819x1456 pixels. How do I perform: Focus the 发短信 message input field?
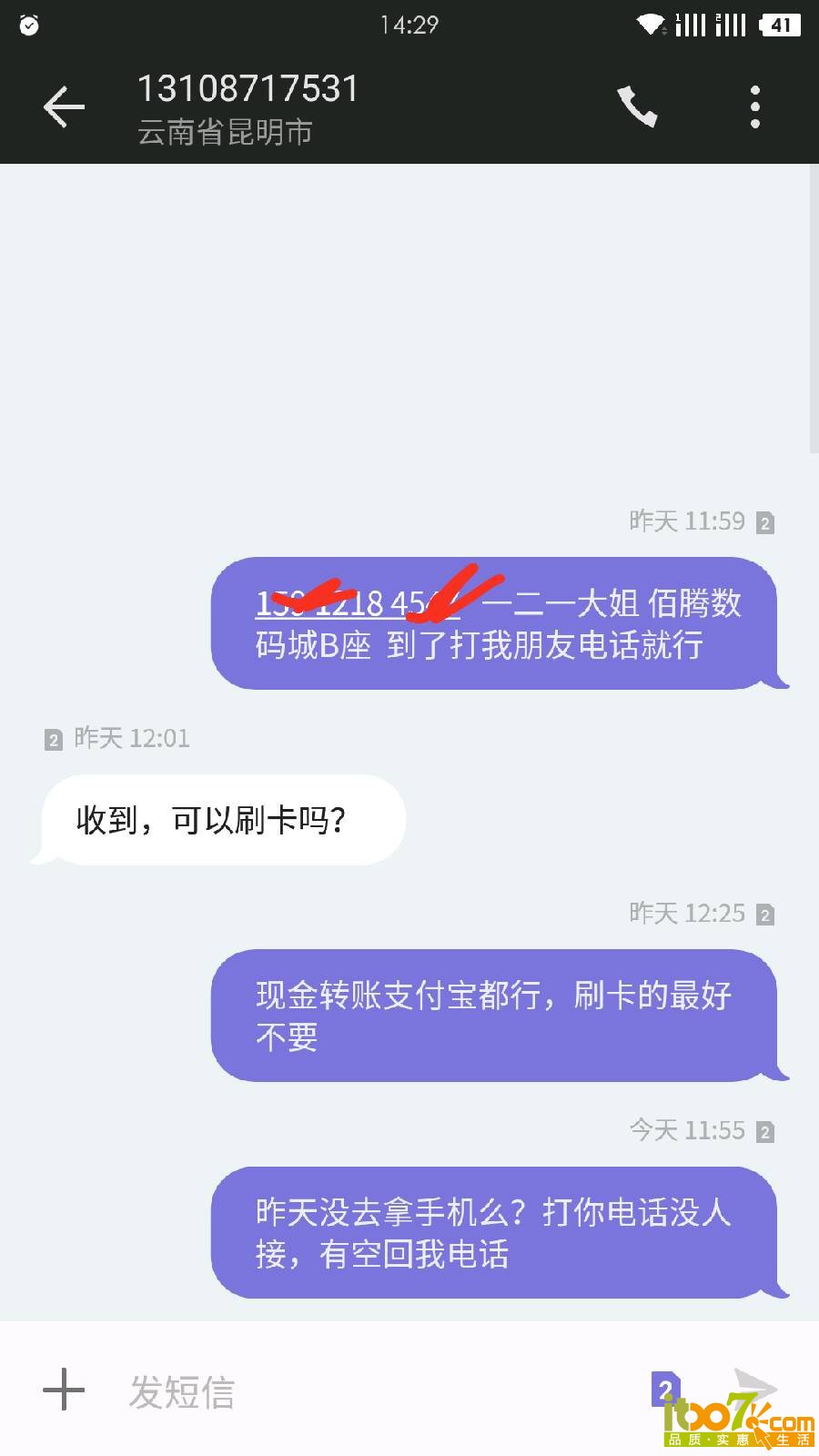(364, 1392)
